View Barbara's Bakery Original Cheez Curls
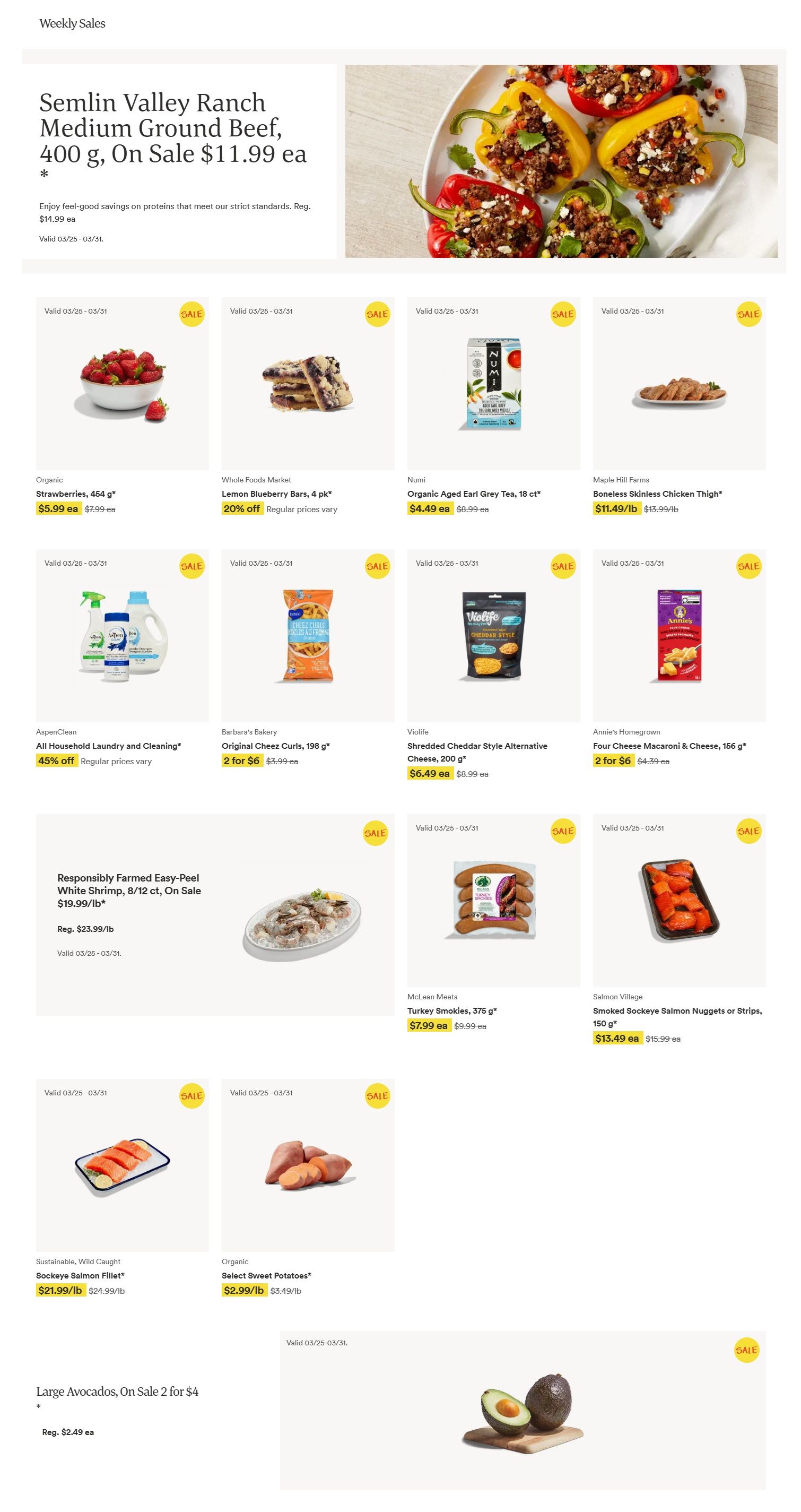801x1512 pixels. [308, 636]
